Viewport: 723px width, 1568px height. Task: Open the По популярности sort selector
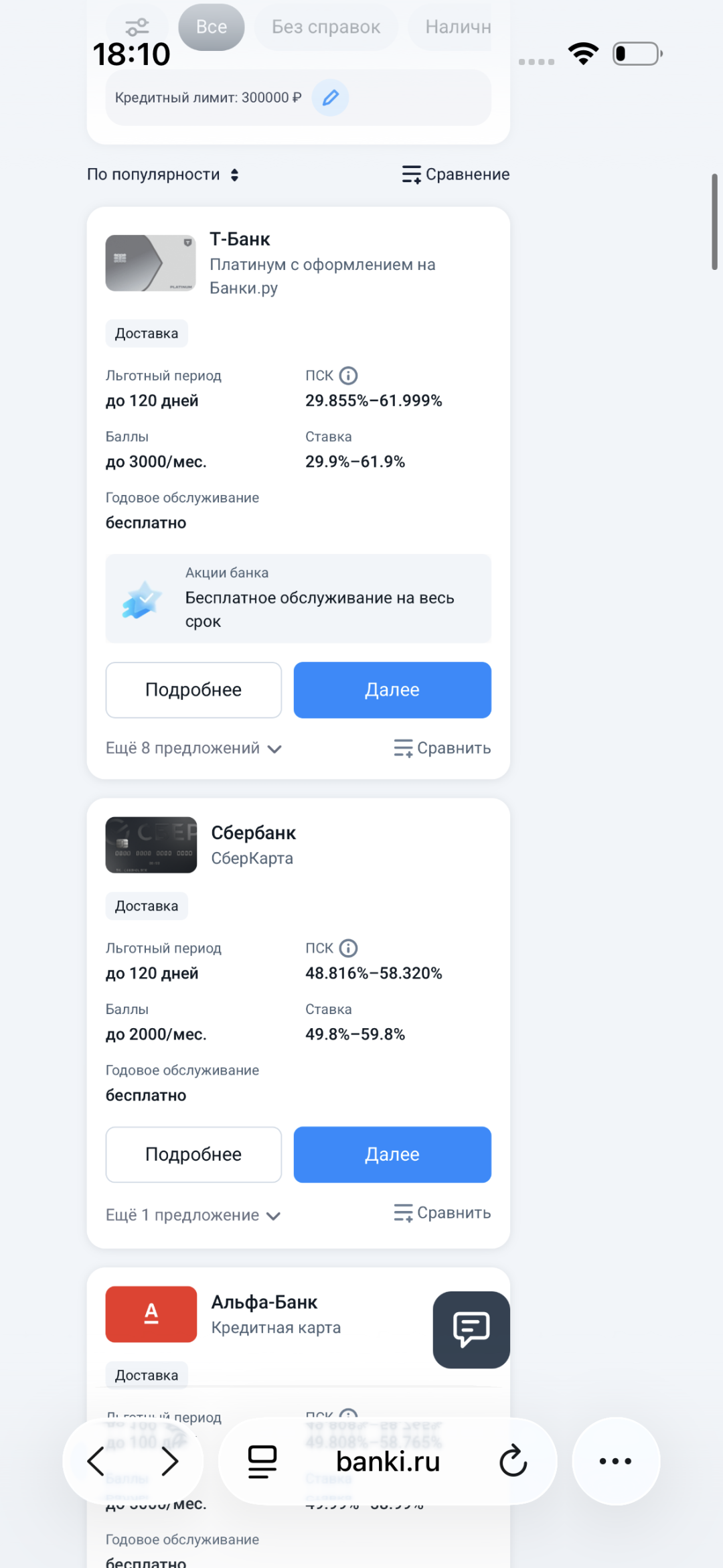(163, 173)
